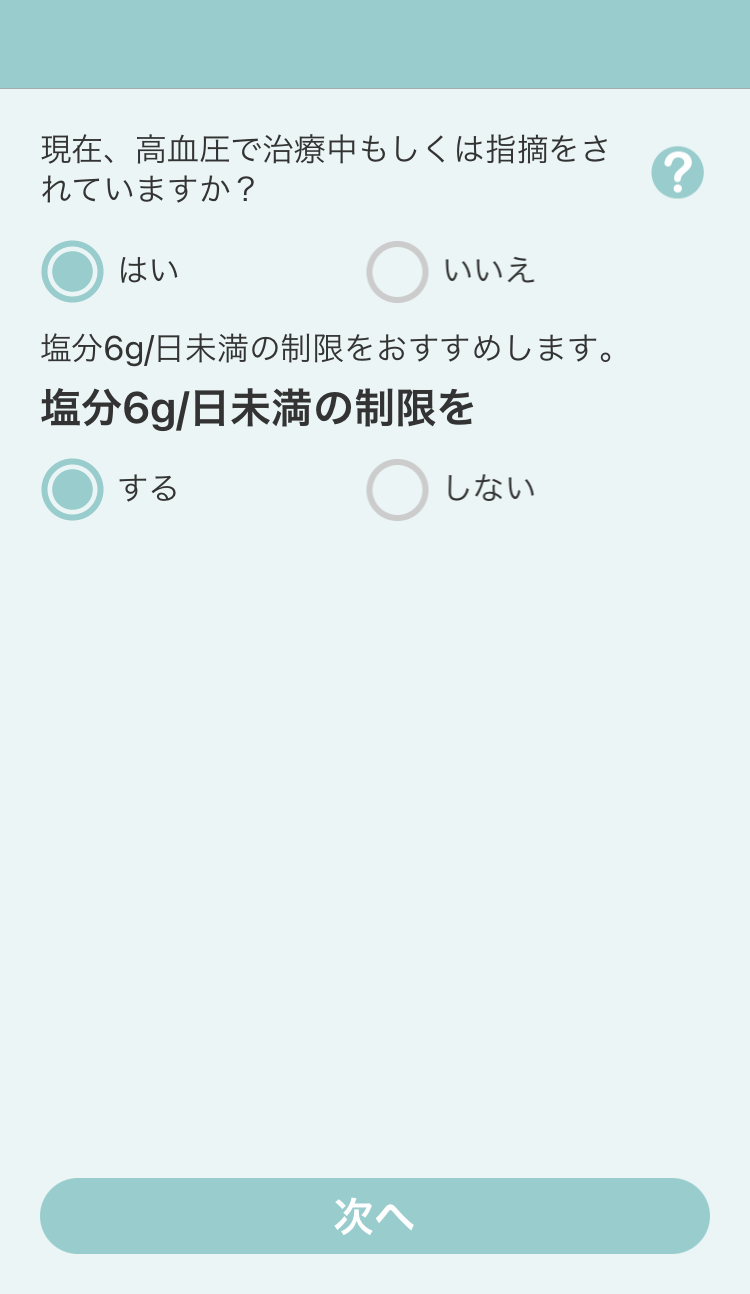Choose する for the salt restriction
The height and width of the screenshot is (1294, 750).
pos(73,489)
